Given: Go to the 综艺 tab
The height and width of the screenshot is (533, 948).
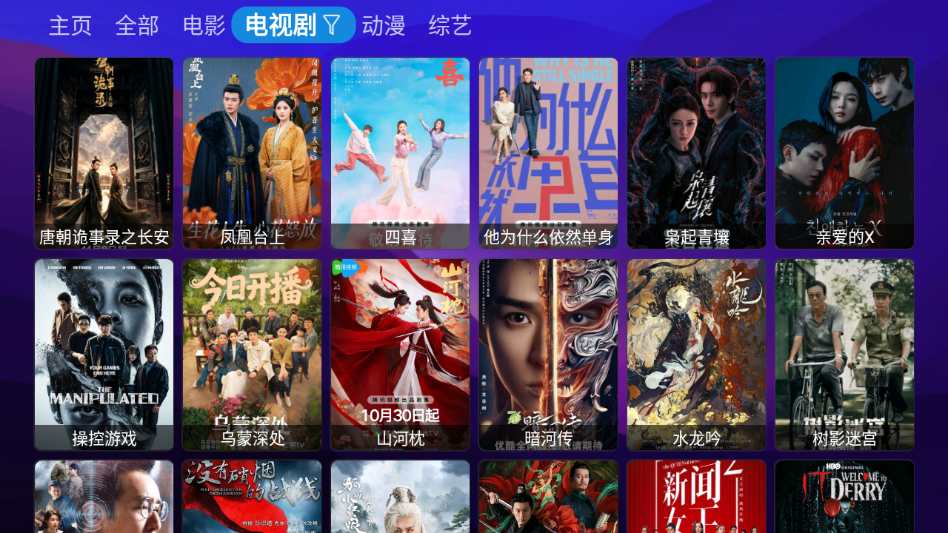Looking at the screenshot, I should [450, 25].
